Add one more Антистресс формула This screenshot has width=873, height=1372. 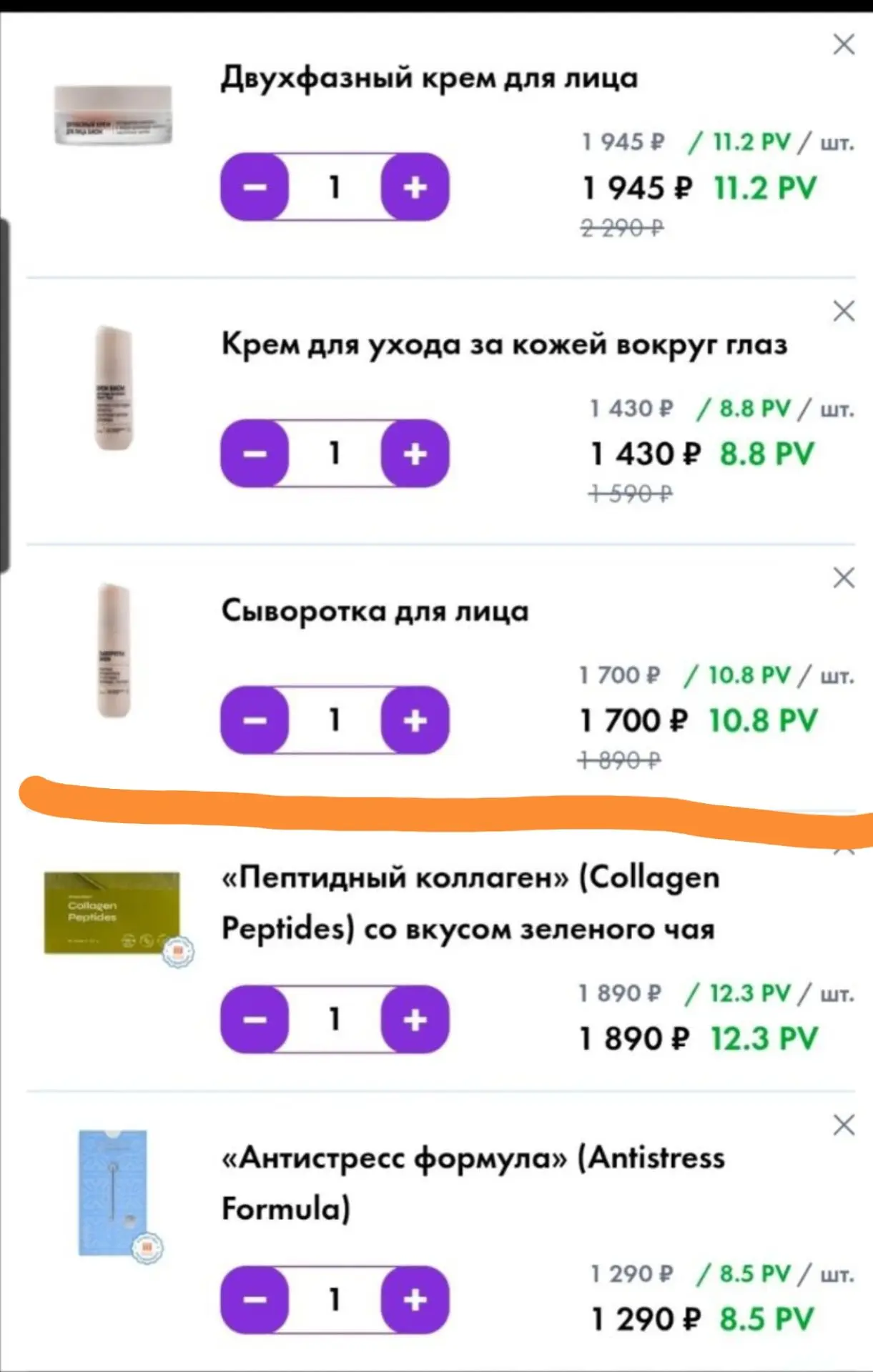point(415,1300)
